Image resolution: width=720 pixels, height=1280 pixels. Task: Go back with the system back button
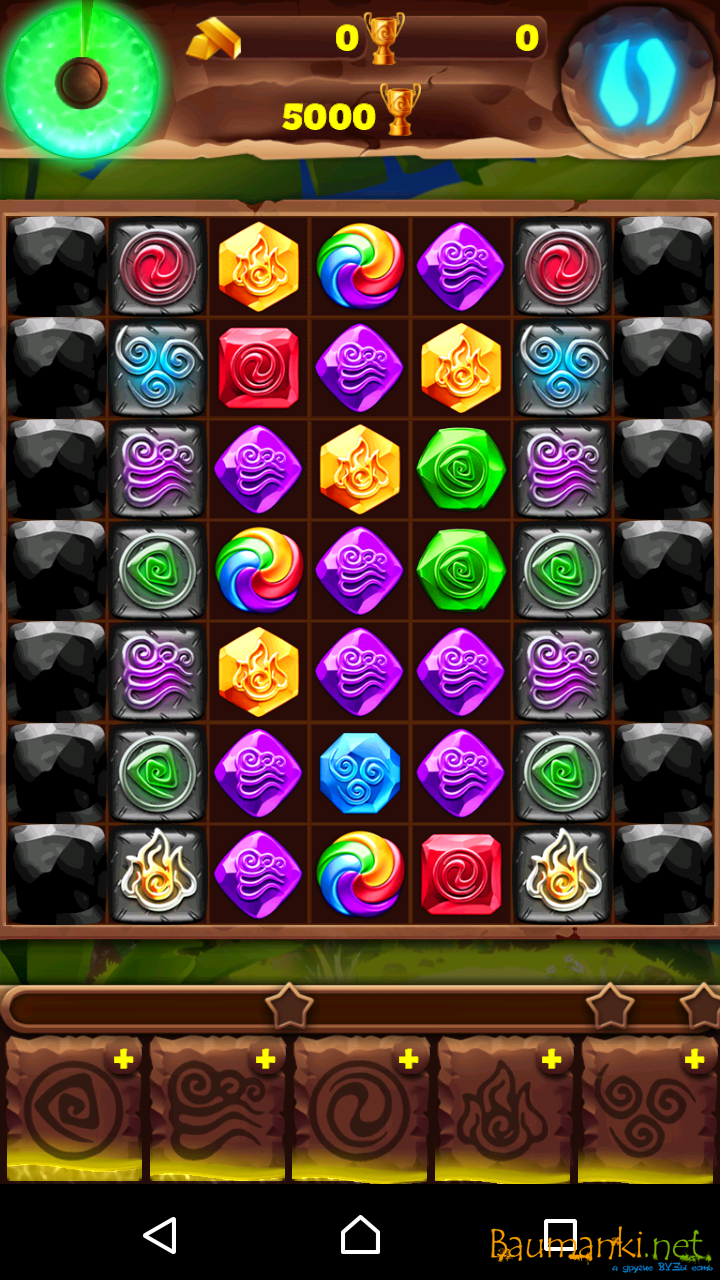pyautogui.click(x=160, y=1236)
